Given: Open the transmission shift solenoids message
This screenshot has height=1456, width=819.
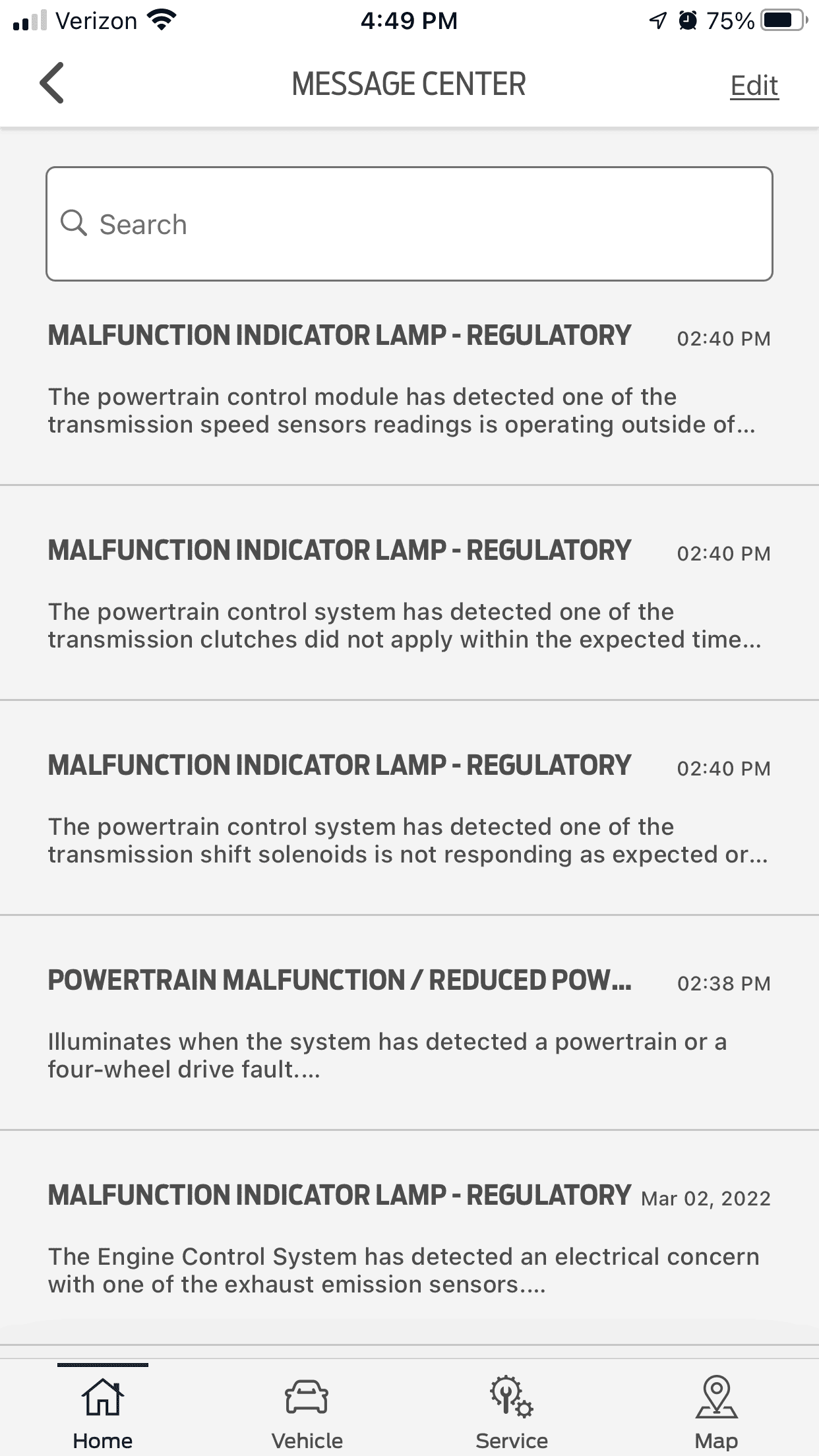Looking at the screenshot, I should pos(409,810).
